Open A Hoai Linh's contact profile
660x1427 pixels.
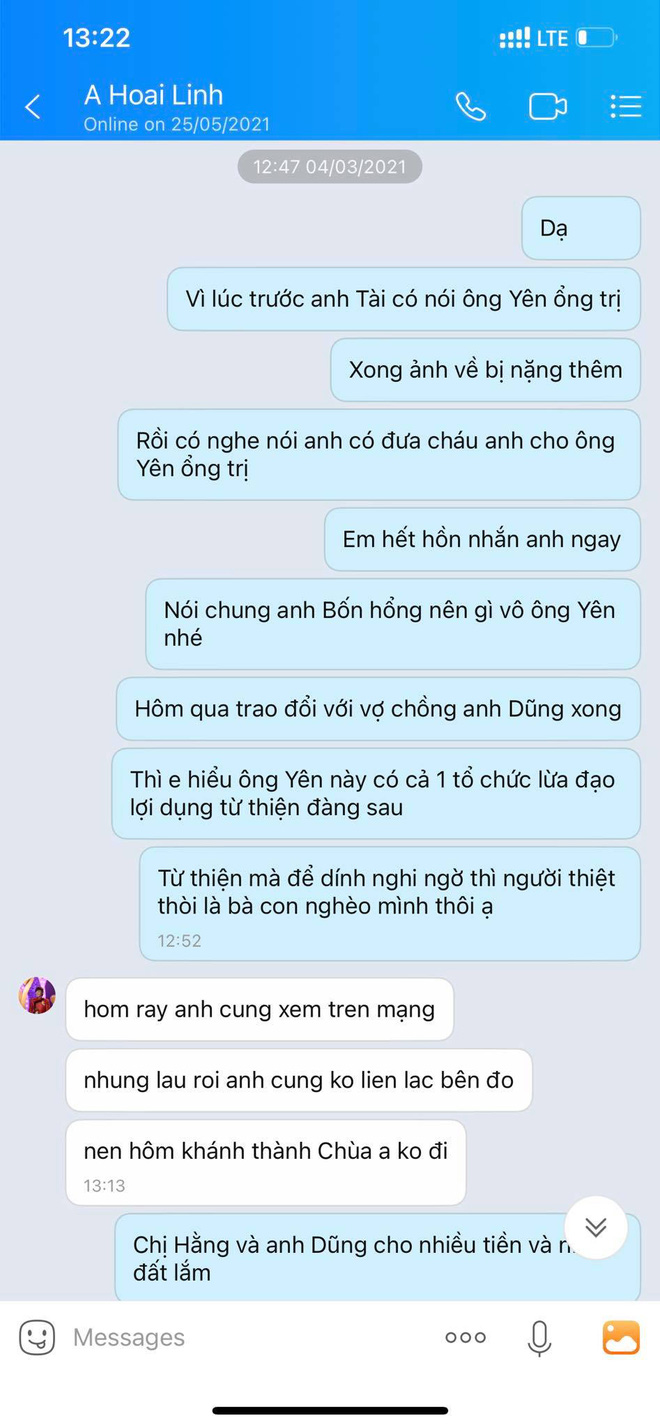[x=154, y=97]
